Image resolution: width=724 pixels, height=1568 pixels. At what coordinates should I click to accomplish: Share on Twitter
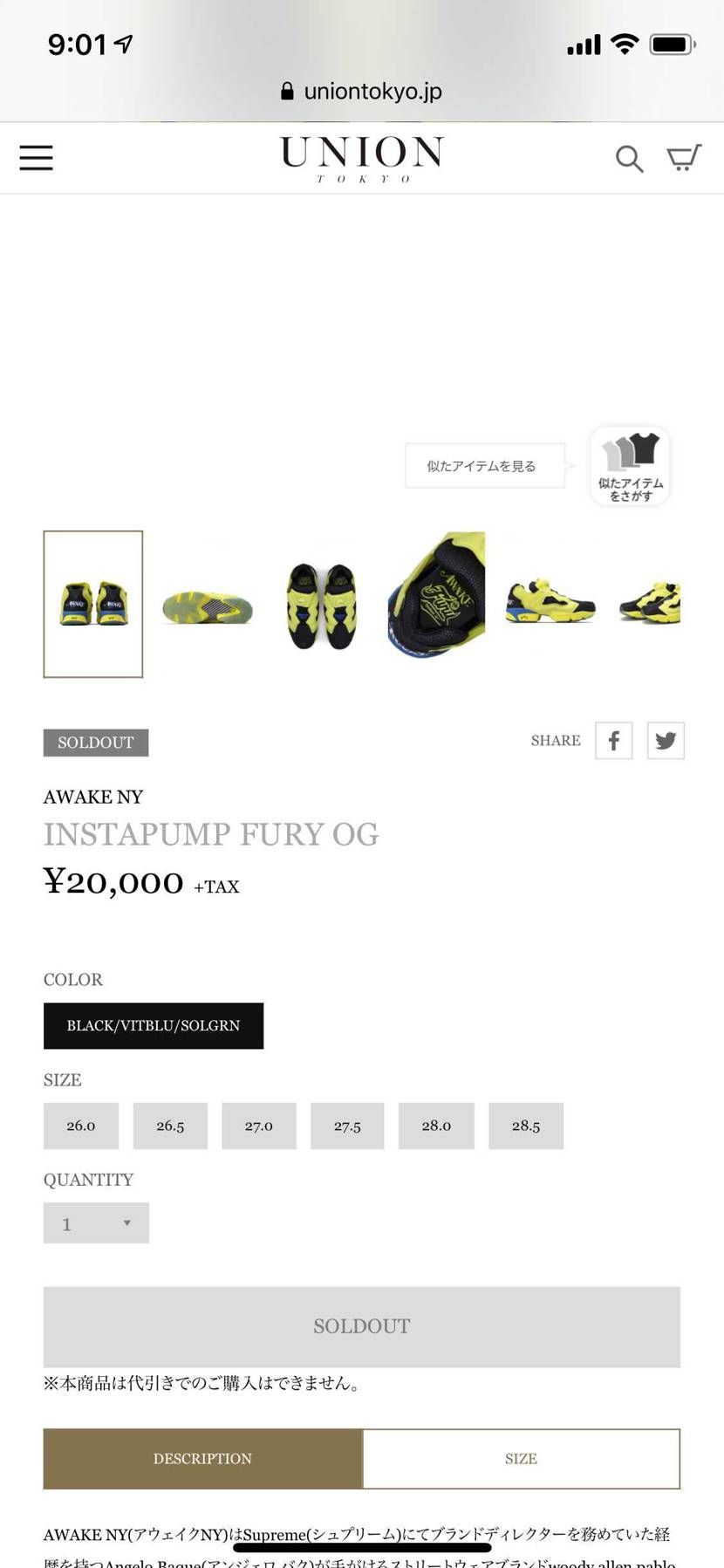[x=666, y=741]
